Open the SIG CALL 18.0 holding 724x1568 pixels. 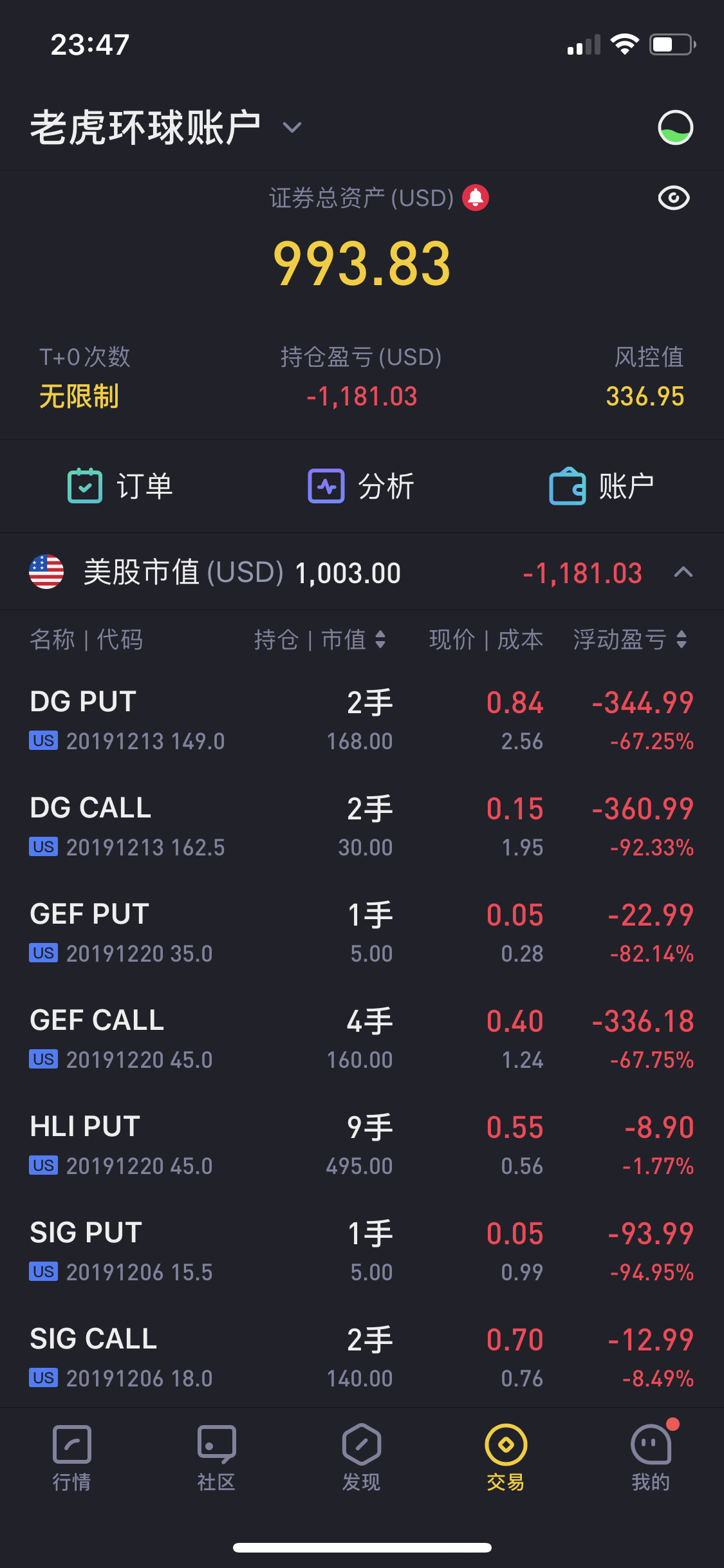tap(361, 1358)
